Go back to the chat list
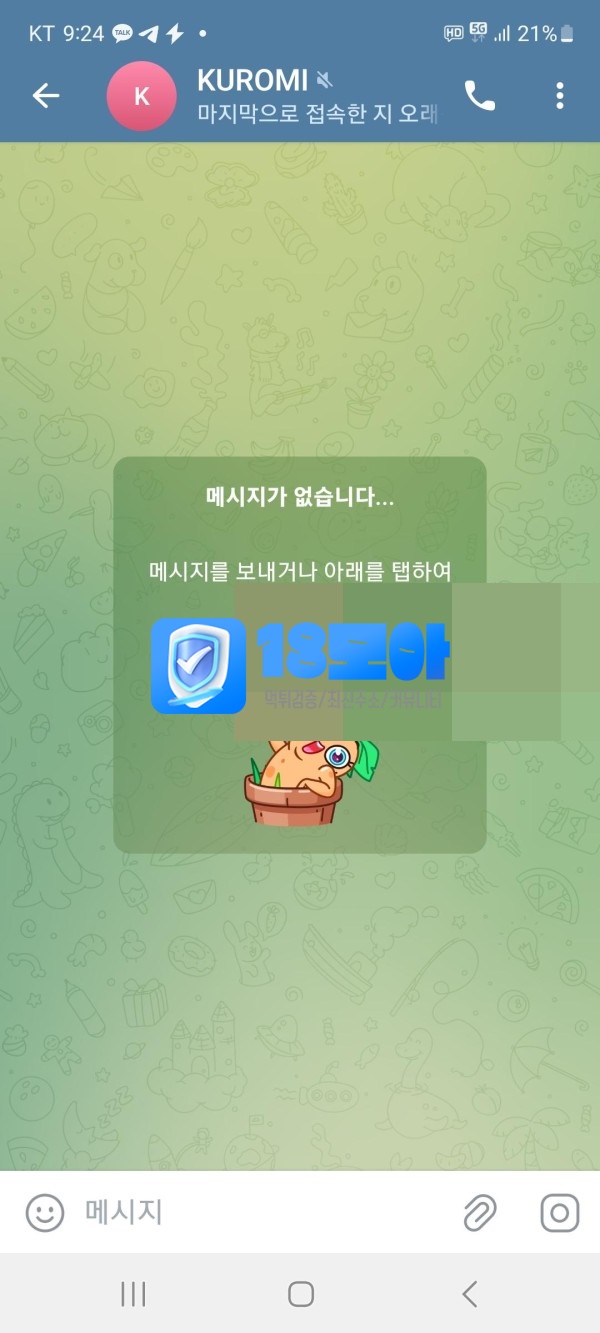 coord(46,96)
